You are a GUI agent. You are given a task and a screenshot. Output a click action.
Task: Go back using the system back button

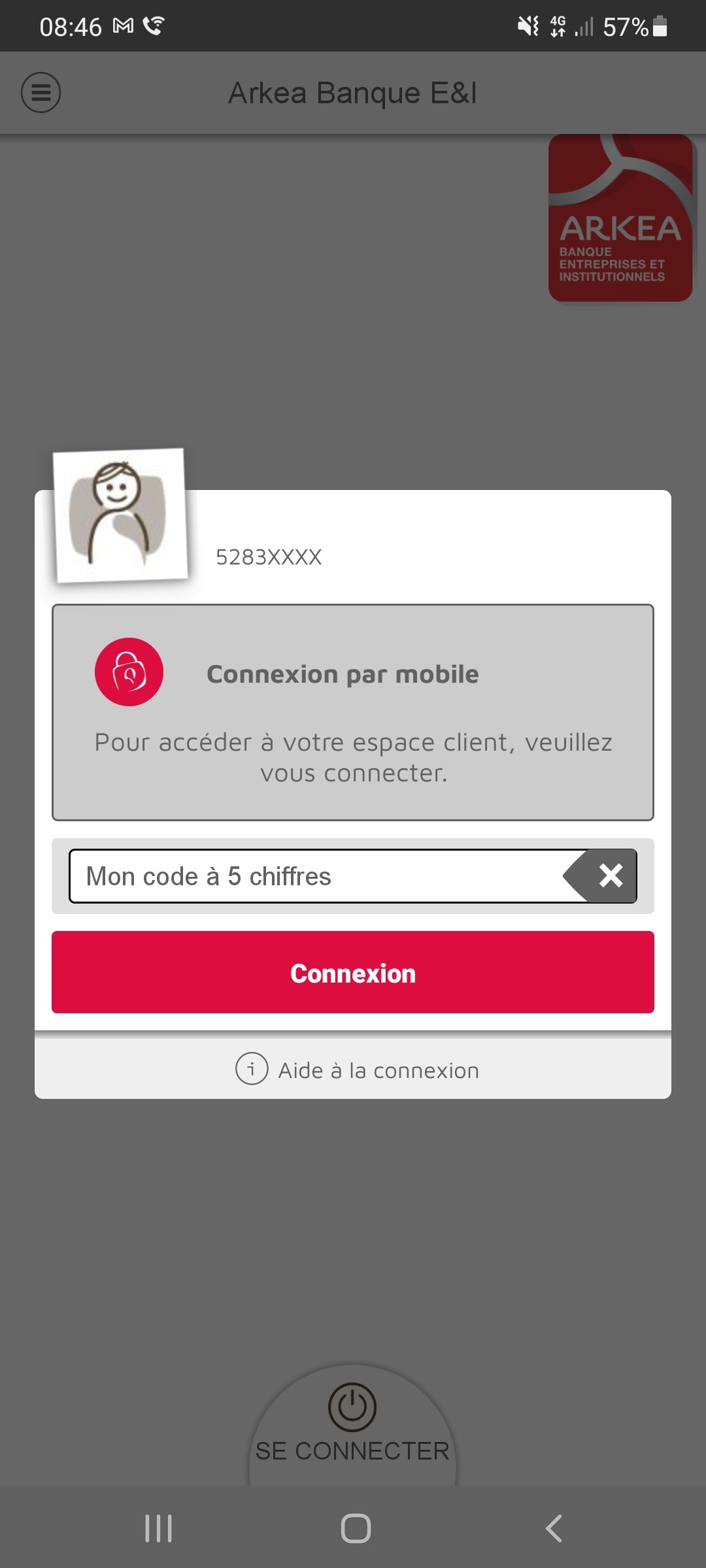(553, 1529)
